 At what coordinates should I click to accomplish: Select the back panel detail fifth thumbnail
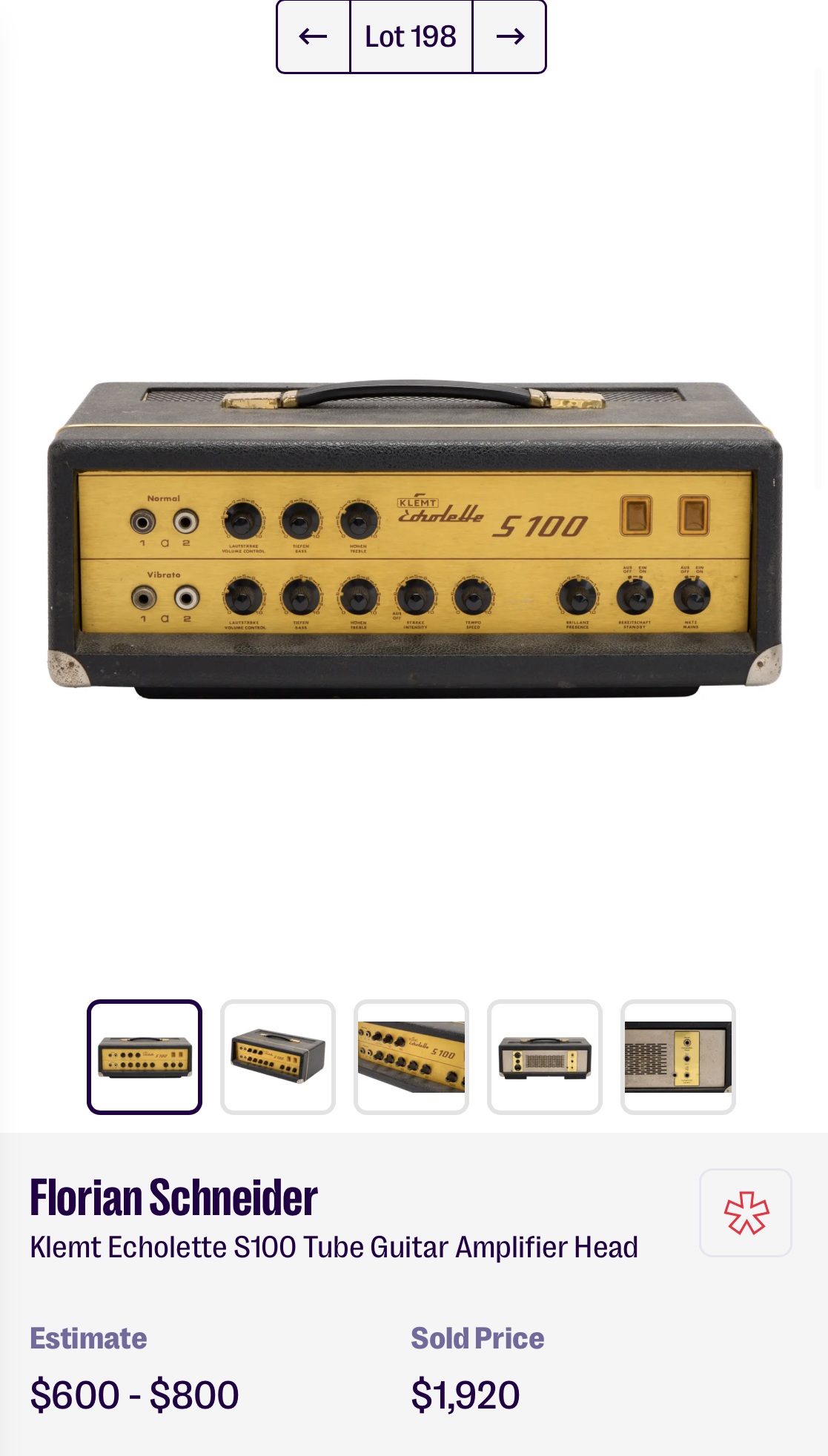coord(678,1056)
